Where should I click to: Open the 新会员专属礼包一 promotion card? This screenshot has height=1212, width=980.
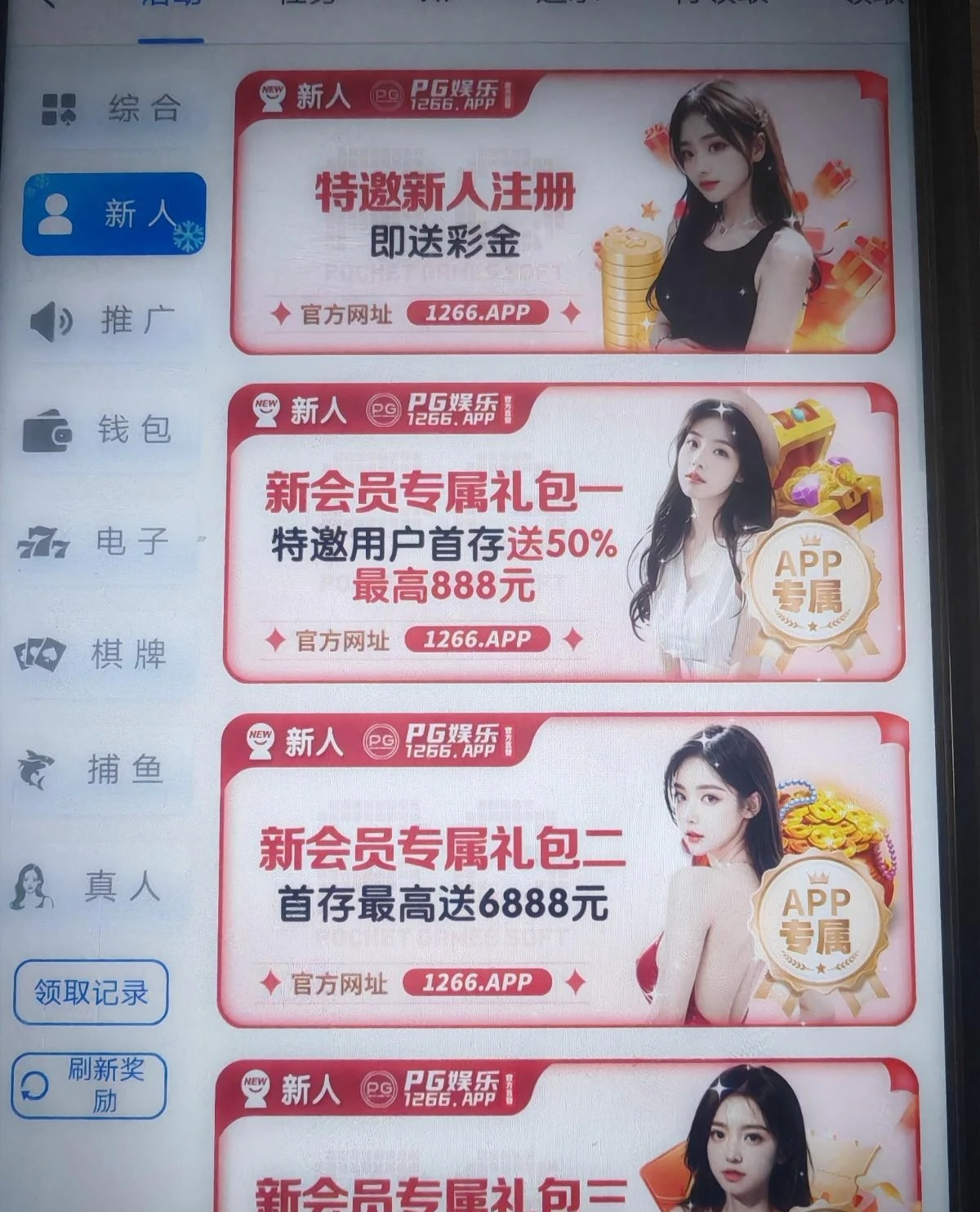click(563, 532)
